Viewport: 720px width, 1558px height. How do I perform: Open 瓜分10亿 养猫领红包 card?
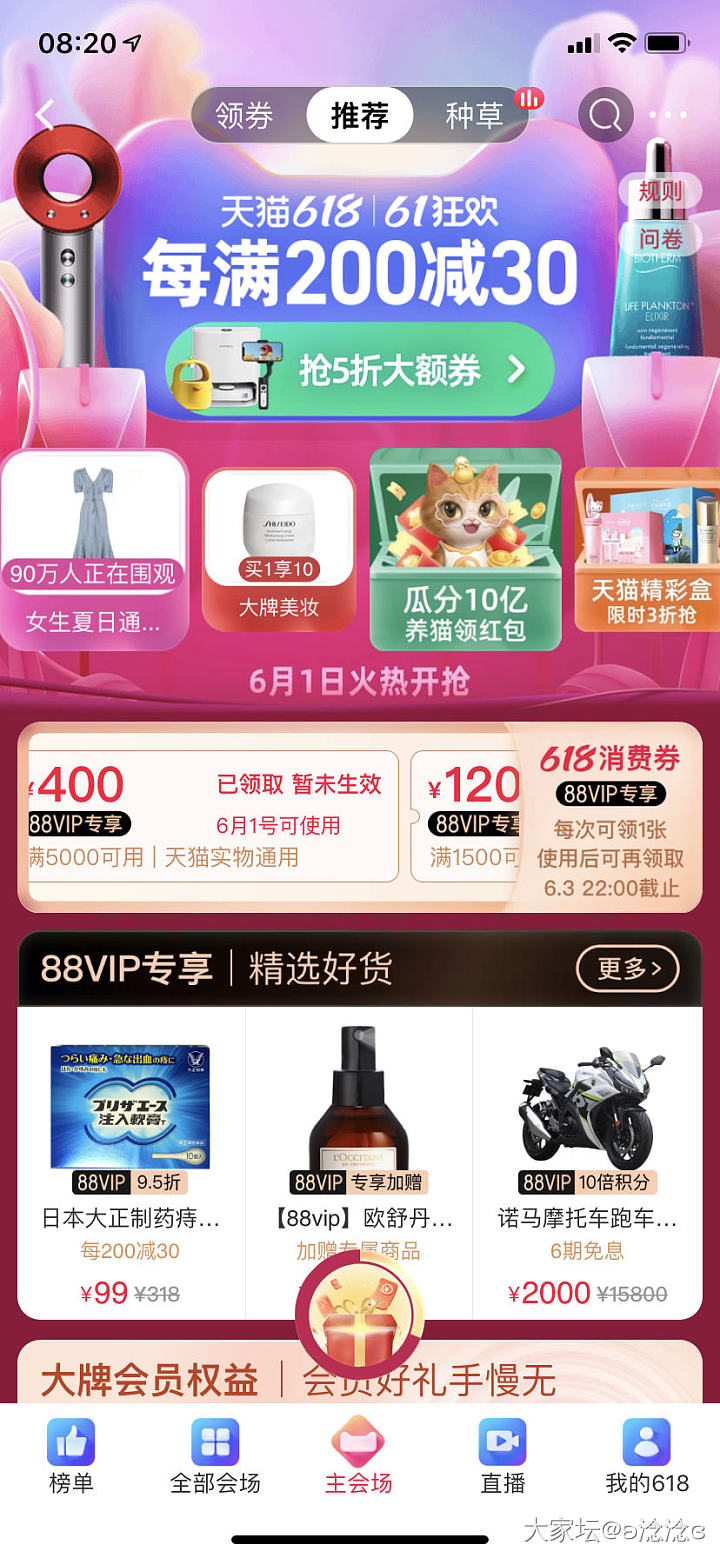pos(465,548)
